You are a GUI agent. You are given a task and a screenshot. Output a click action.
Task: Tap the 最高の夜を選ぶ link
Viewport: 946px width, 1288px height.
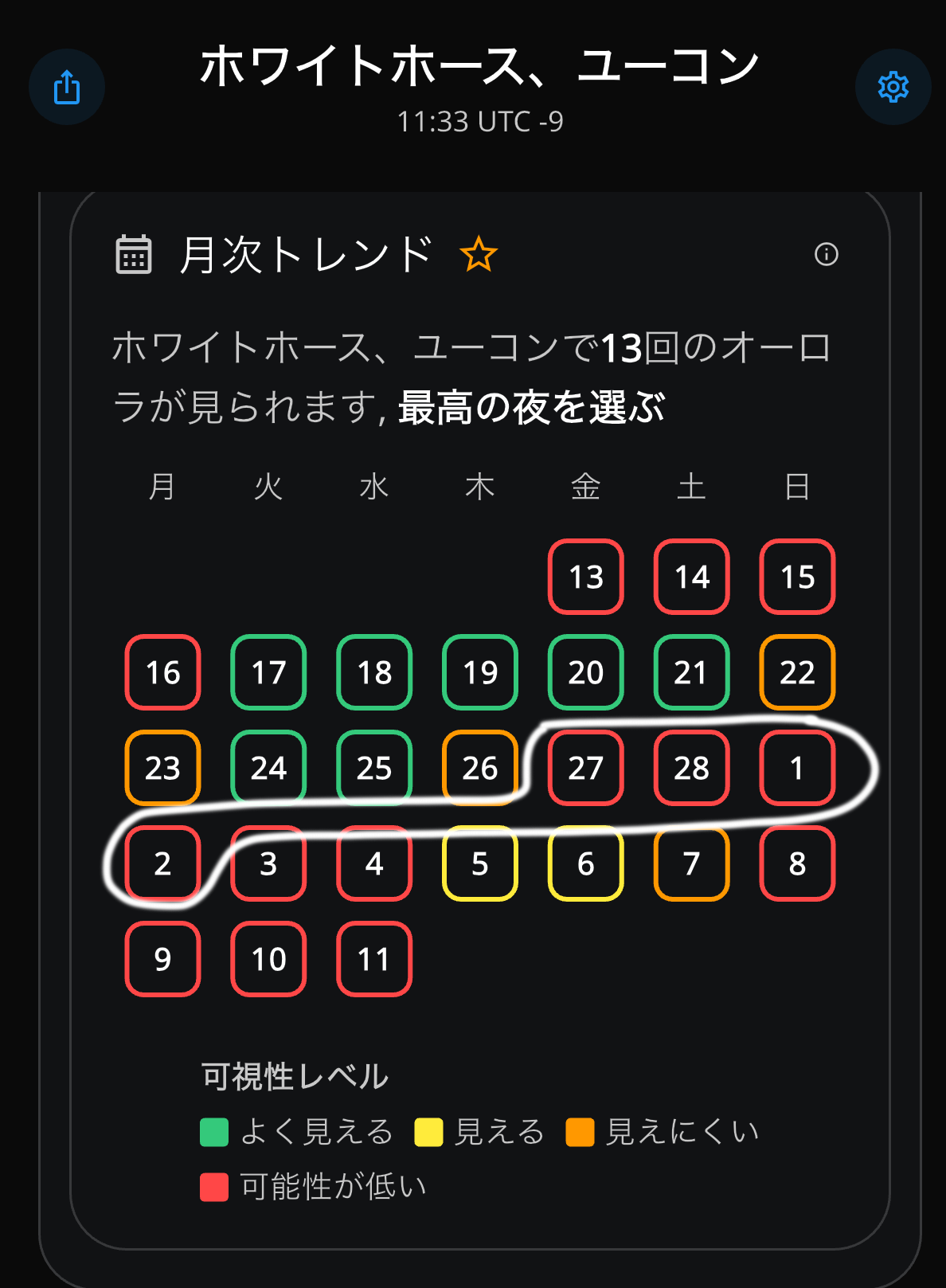(531, 407)
